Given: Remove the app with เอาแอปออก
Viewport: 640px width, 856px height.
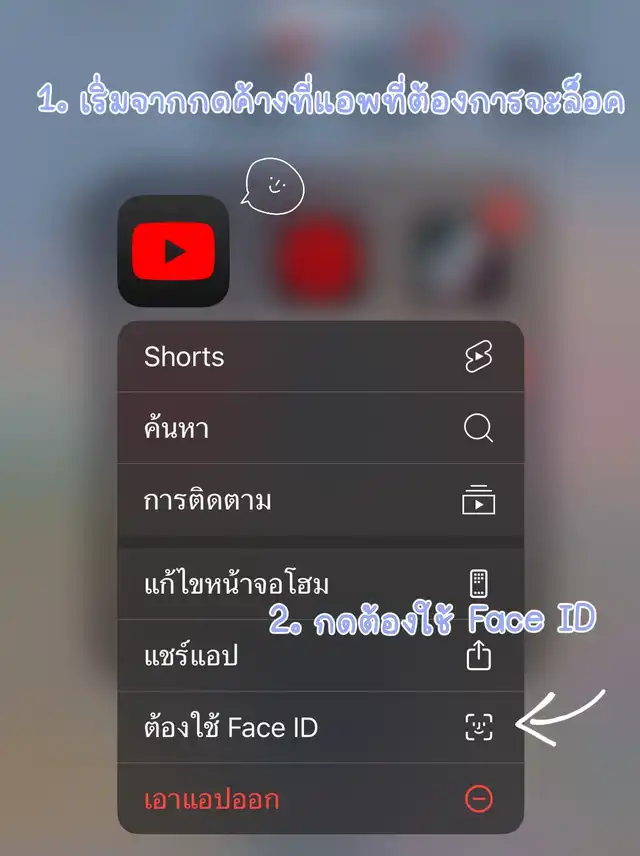Looking at the screenshot, I should tap(320, 799).
